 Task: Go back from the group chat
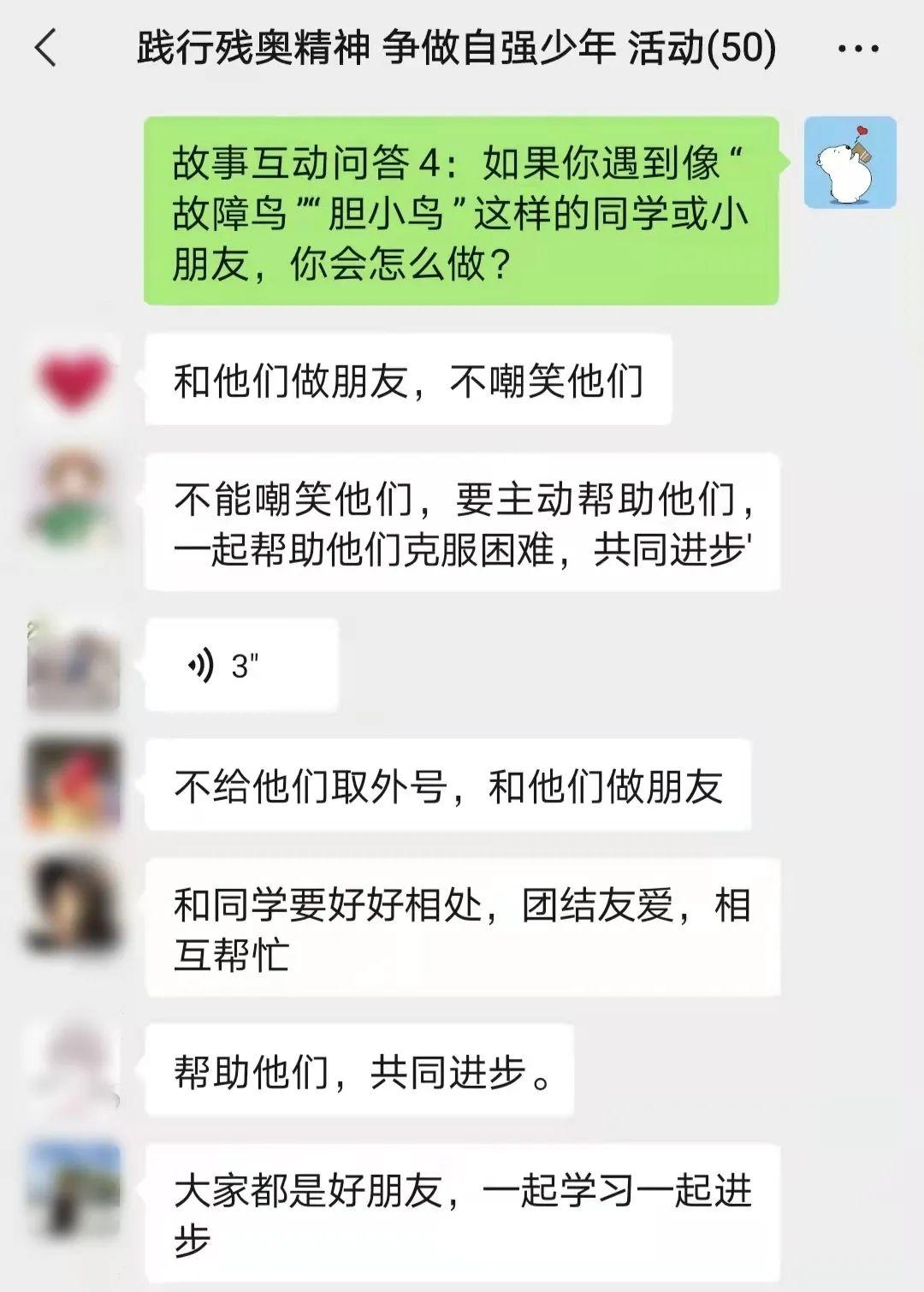46,47
